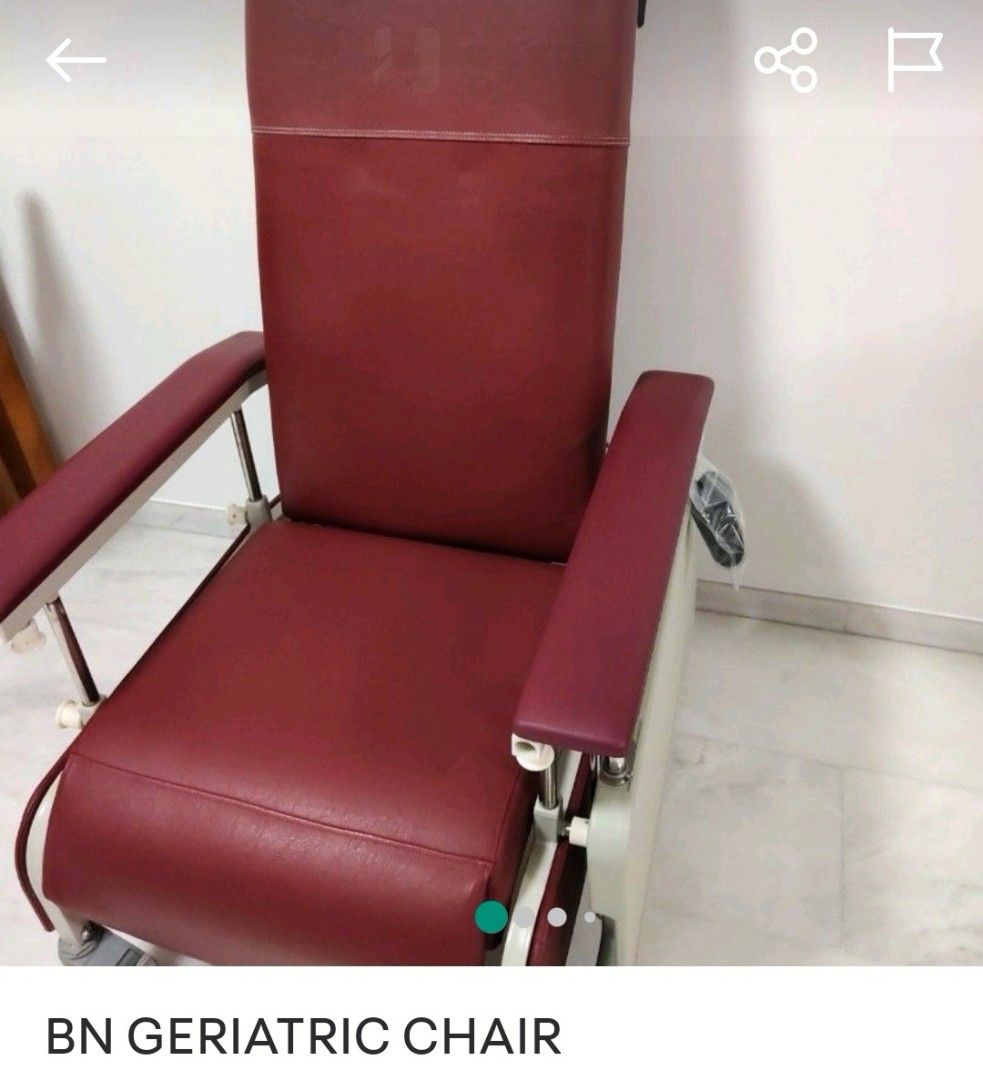Select the green active carousel dot
The width and height of the screenshot is (983, 1080).
490,917
